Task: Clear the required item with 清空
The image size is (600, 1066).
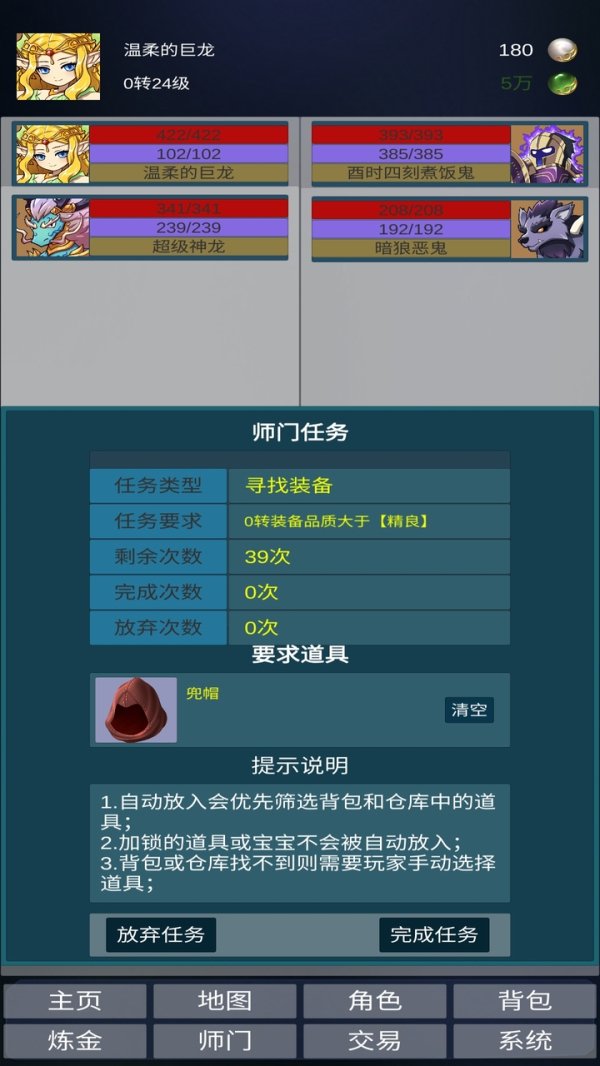Action: pyautogui.click(x=469, y=710)
